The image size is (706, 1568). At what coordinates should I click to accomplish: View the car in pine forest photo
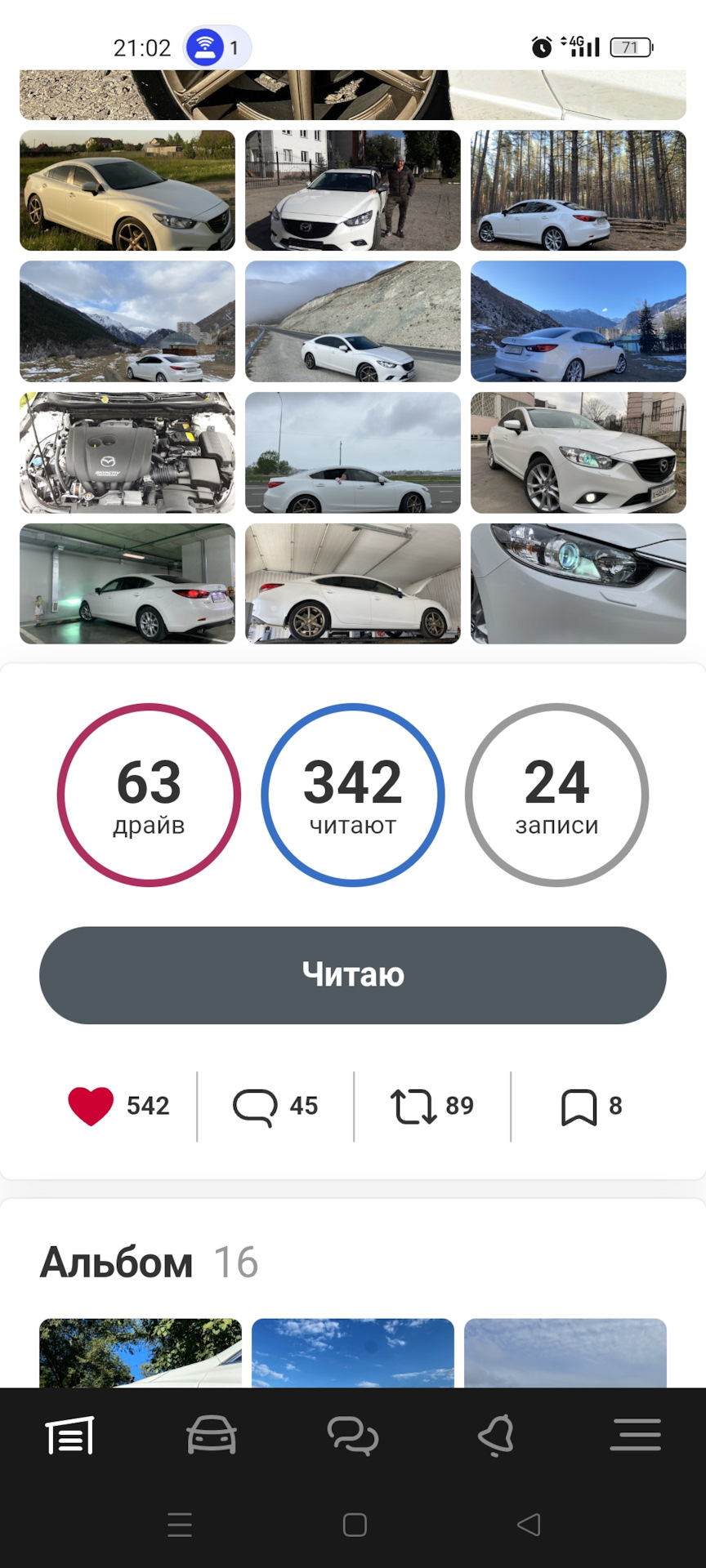pos(579,190)
